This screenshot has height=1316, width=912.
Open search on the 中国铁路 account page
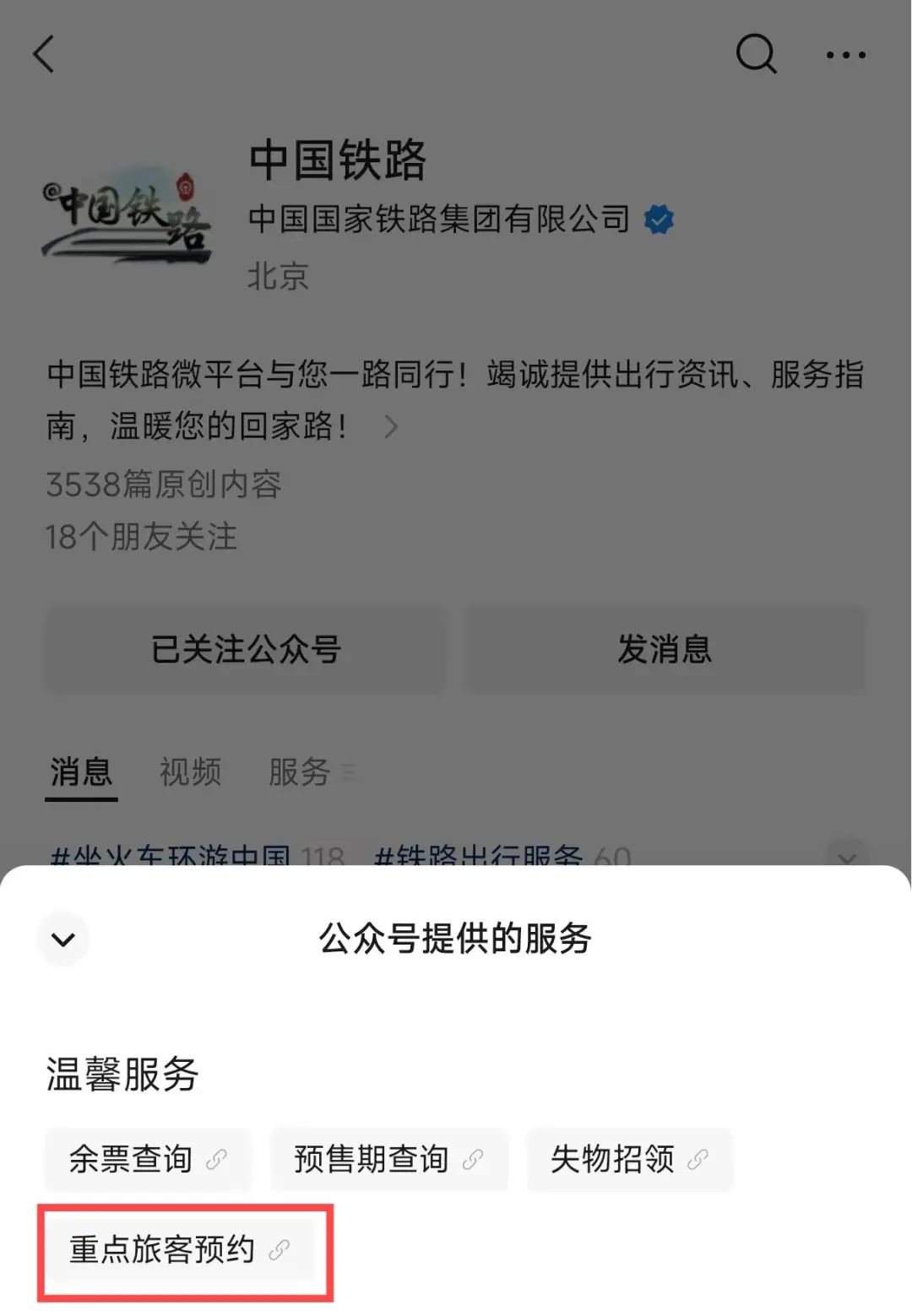pos(756,55)
